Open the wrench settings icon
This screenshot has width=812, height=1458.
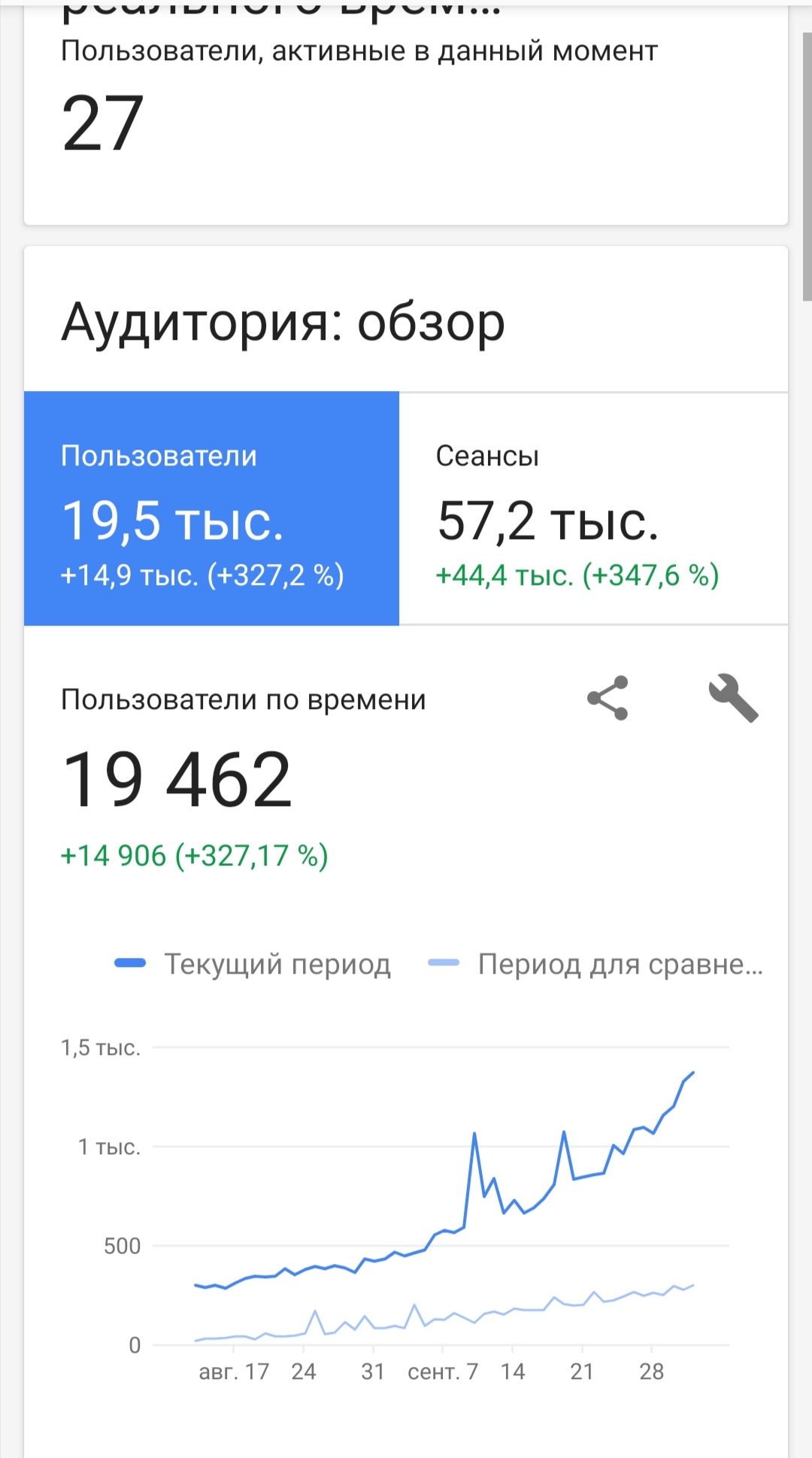(x=733, y=698)
